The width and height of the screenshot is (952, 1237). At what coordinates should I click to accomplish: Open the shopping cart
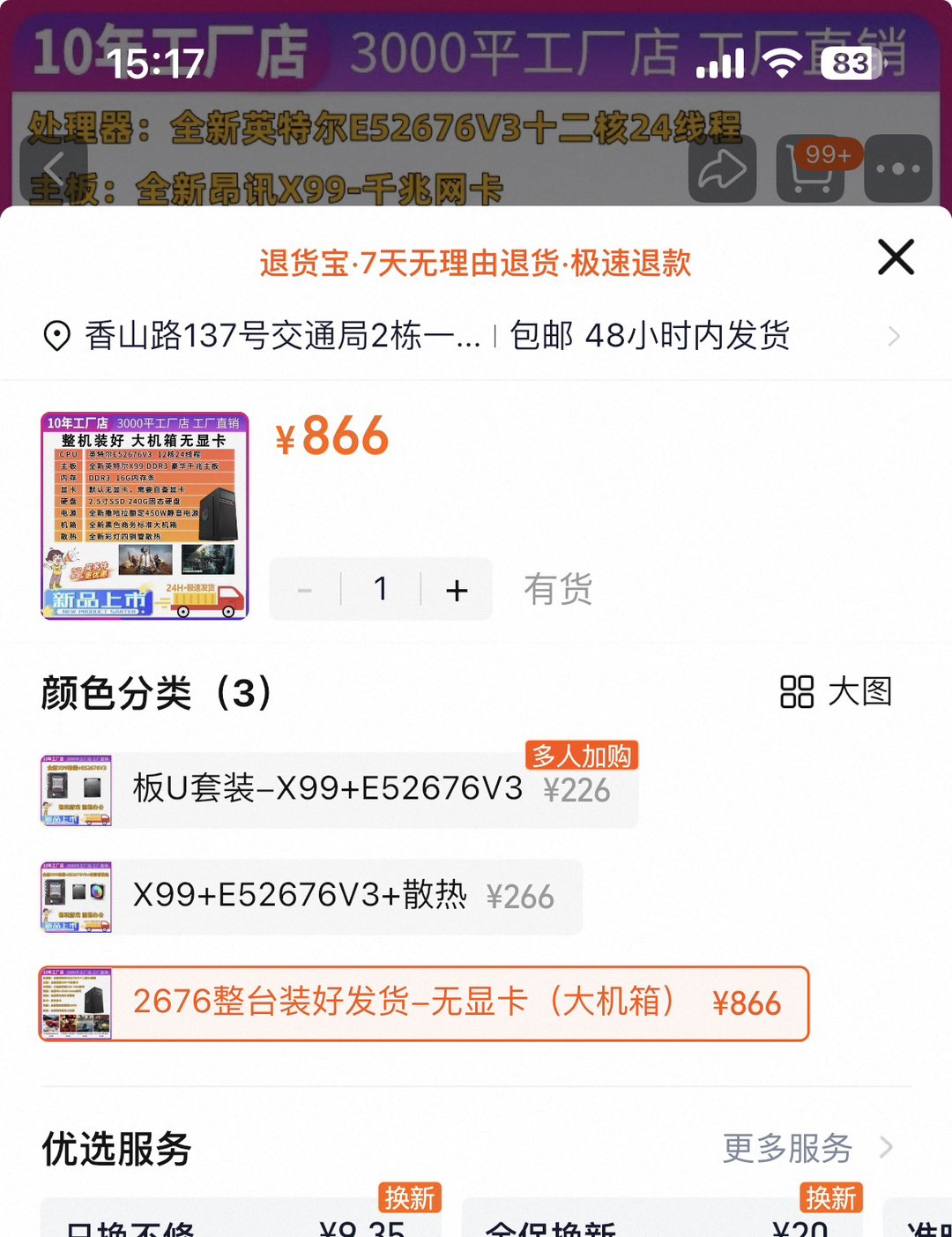(809, 168)
